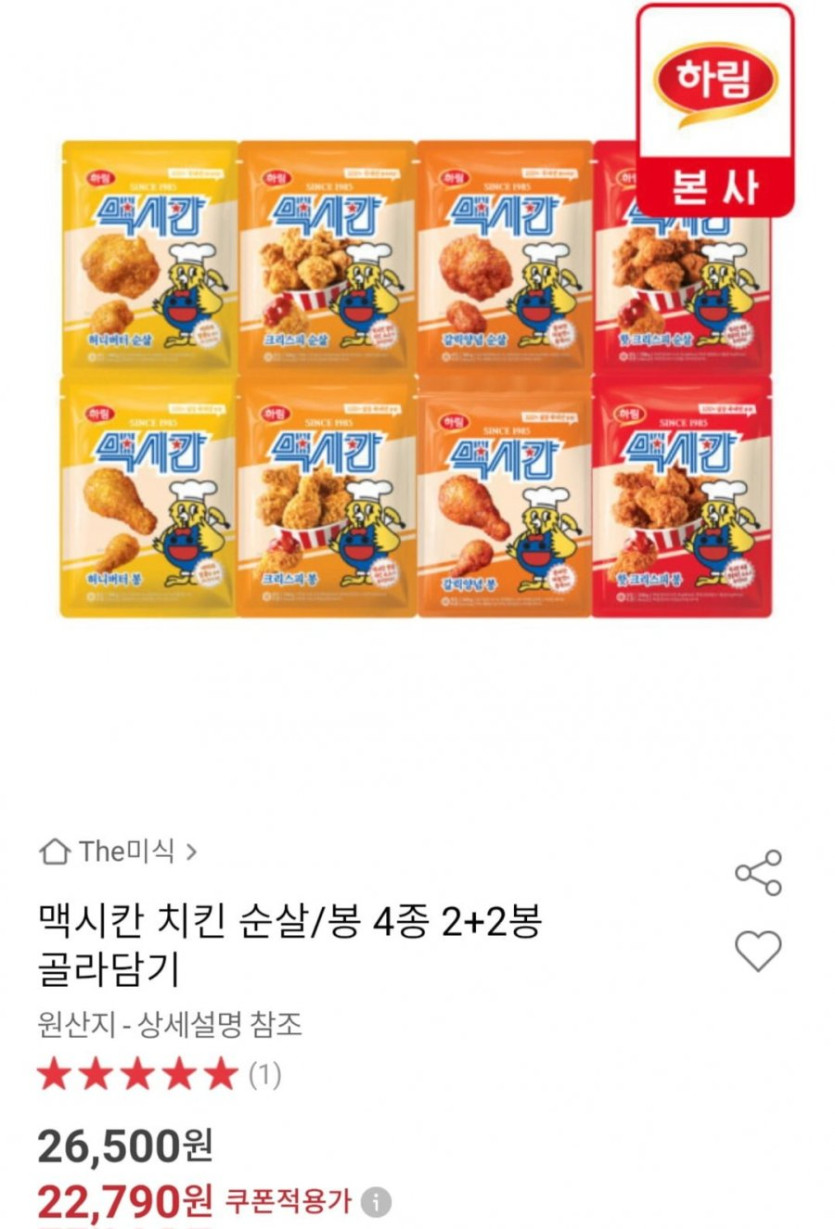The height and width of the screenshot is (1229, 835).
Task: Share this 맥시칸 치킨 product
Action: (758, 873)
